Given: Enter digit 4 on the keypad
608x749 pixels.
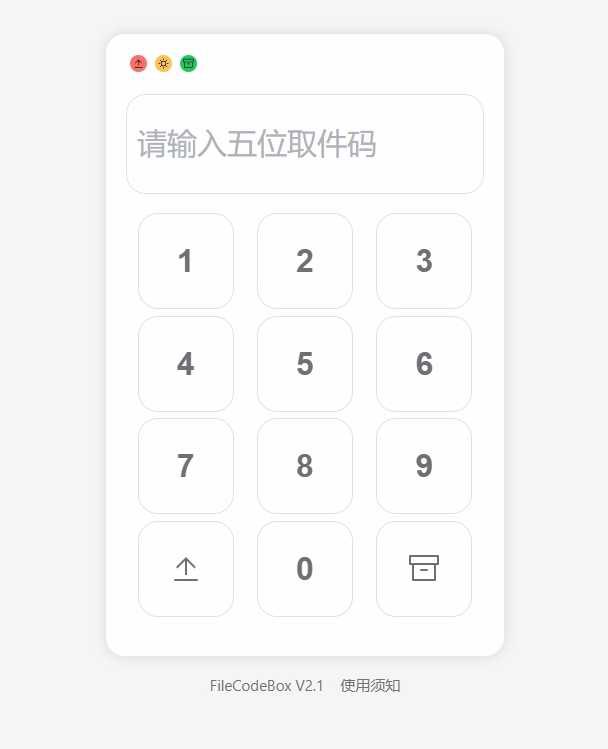Looking at the screenshot, I should pyautogui.click(x=186, y=364).
